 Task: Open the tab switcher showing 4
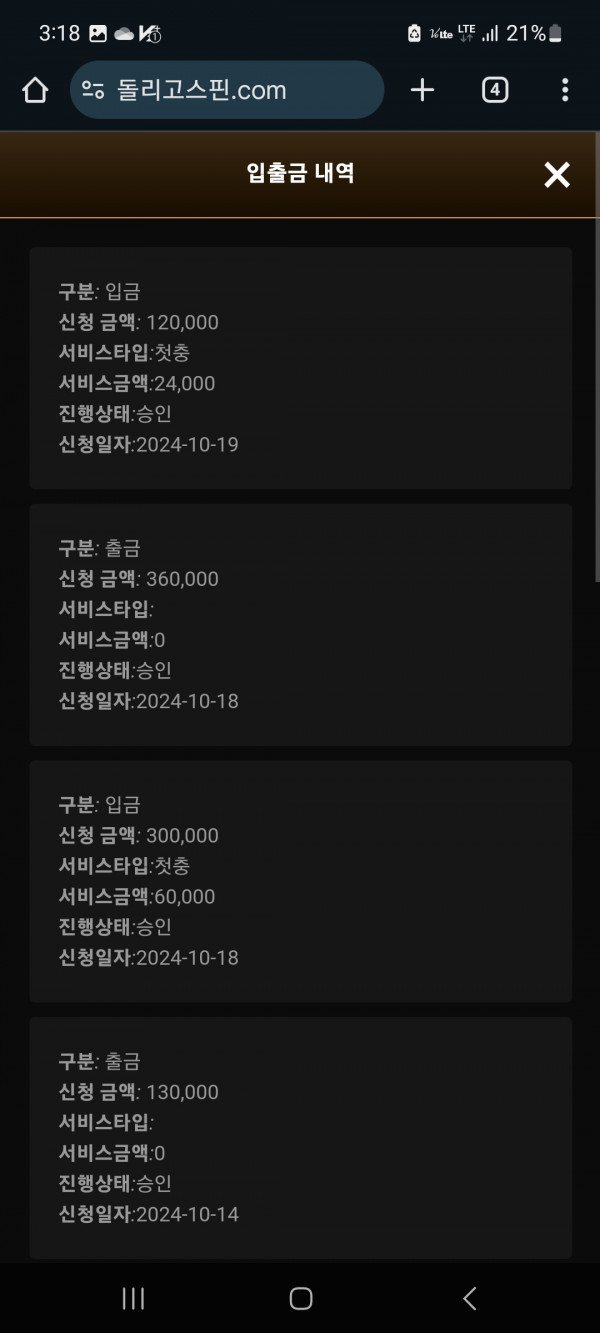[x=495, y=90]
